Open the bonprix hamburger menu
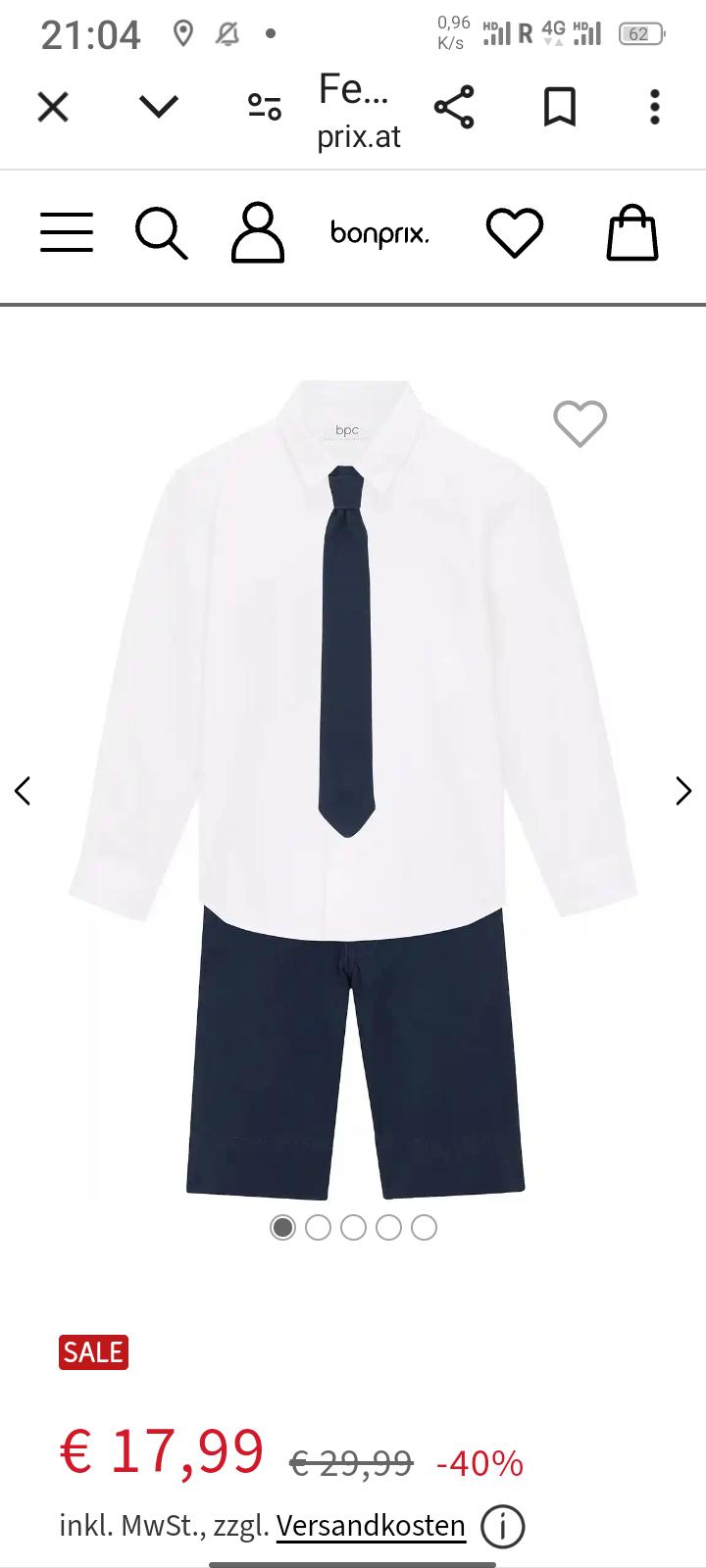The image size is (706, 1568). coord(67,233)
